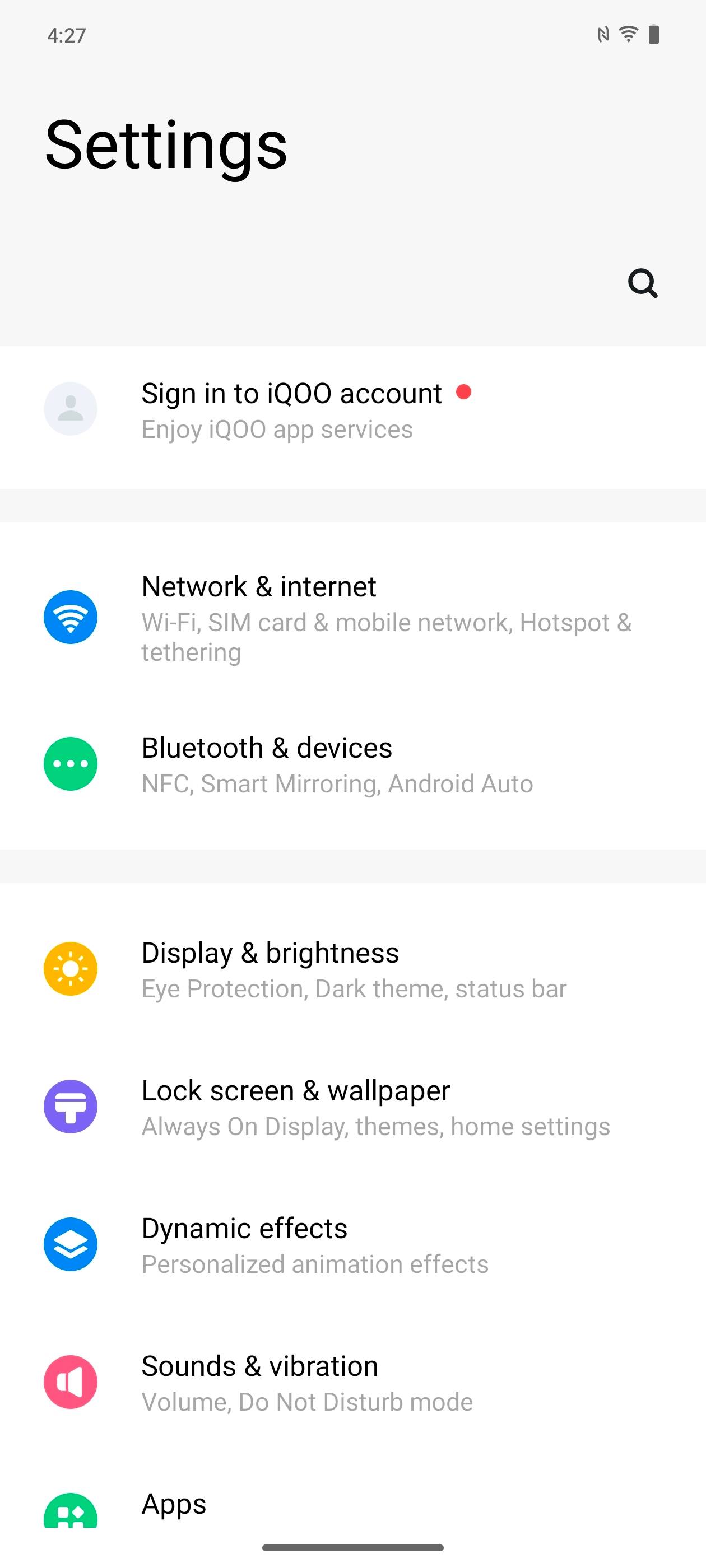Screen dimensions: 706x1568
Task: Select the green Bluetooth & devices icon
Action: point(70,764)
